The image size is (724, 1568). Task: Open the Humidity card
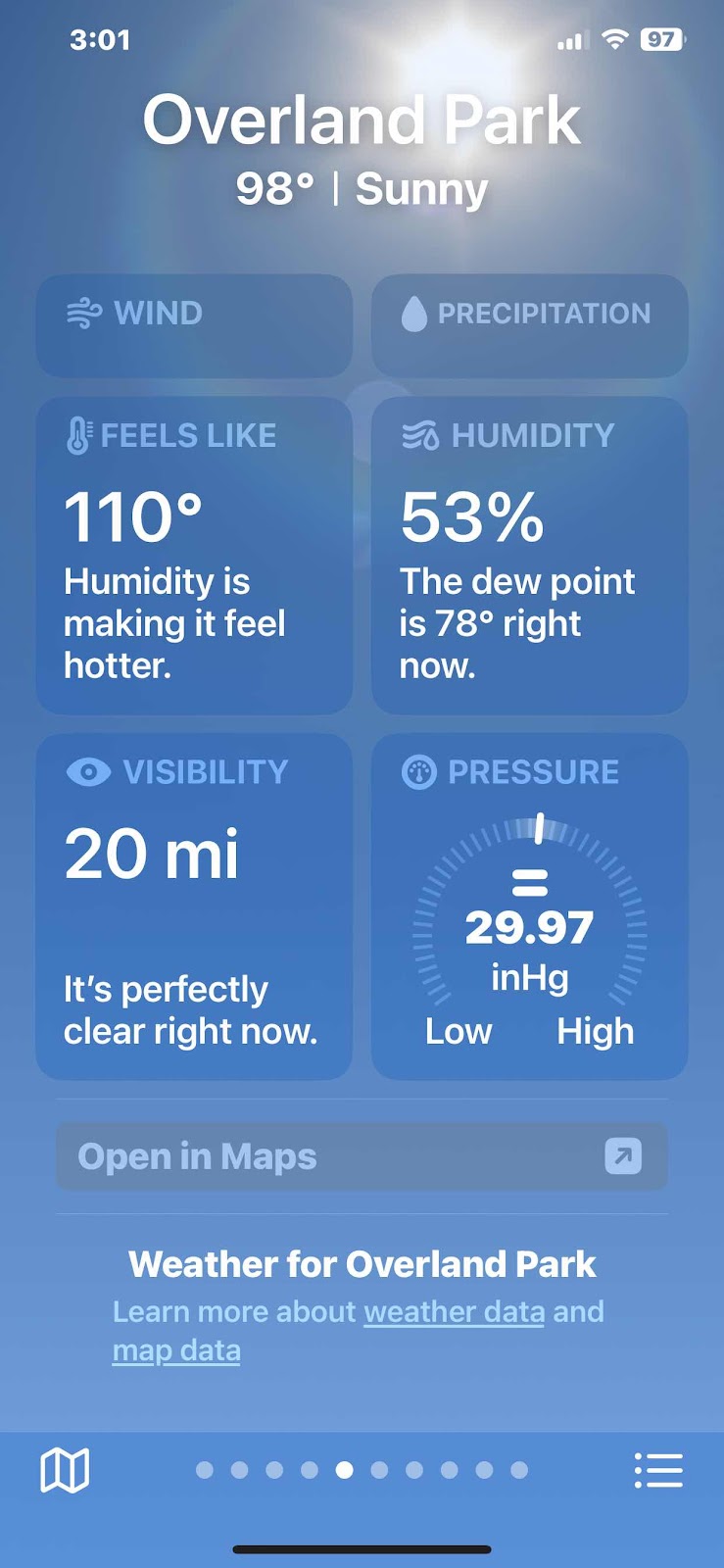pyautogui.click(x=529, y=555)
